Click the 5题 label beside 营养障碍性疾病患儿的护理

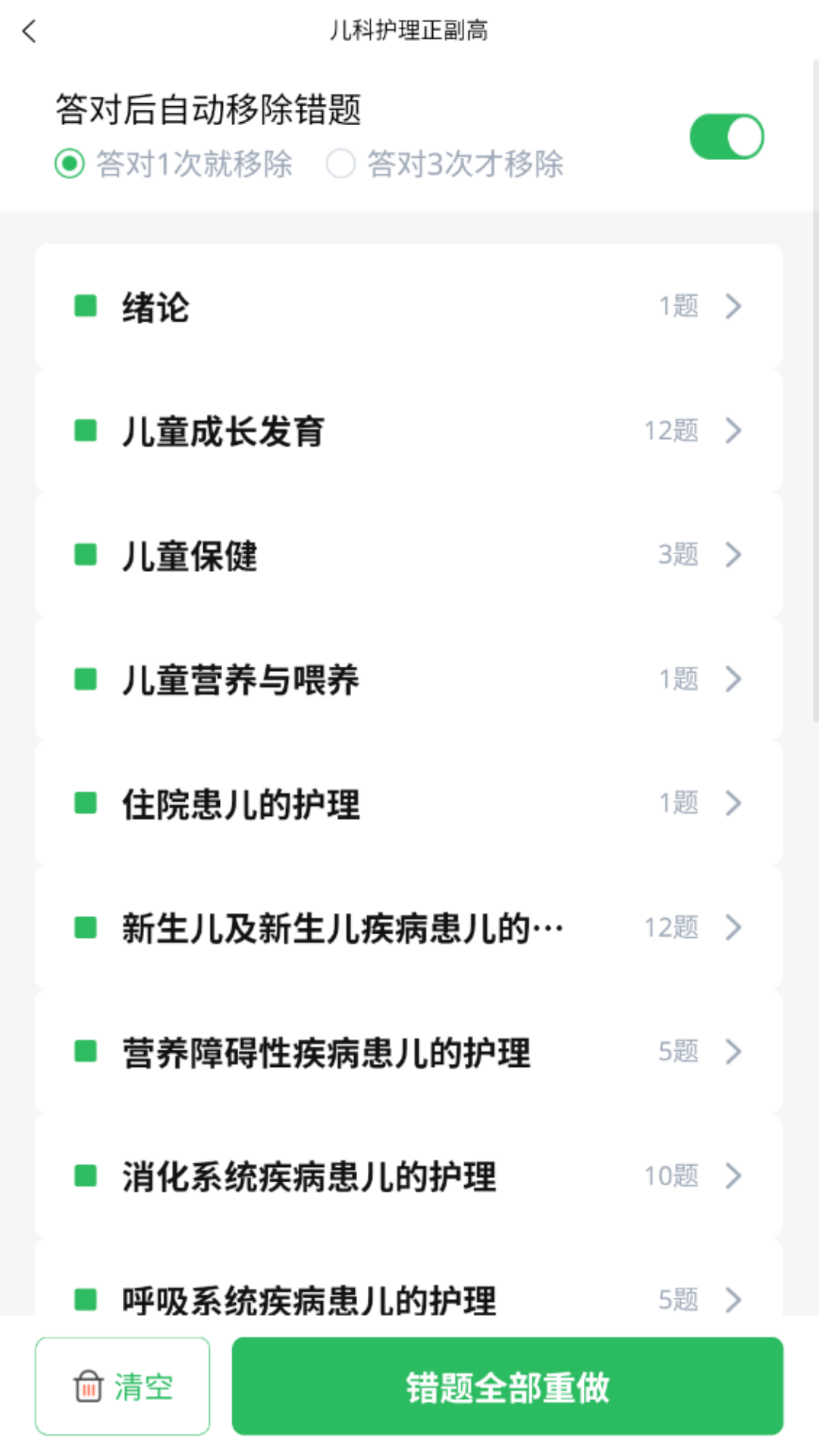(x=678, y=1051)
